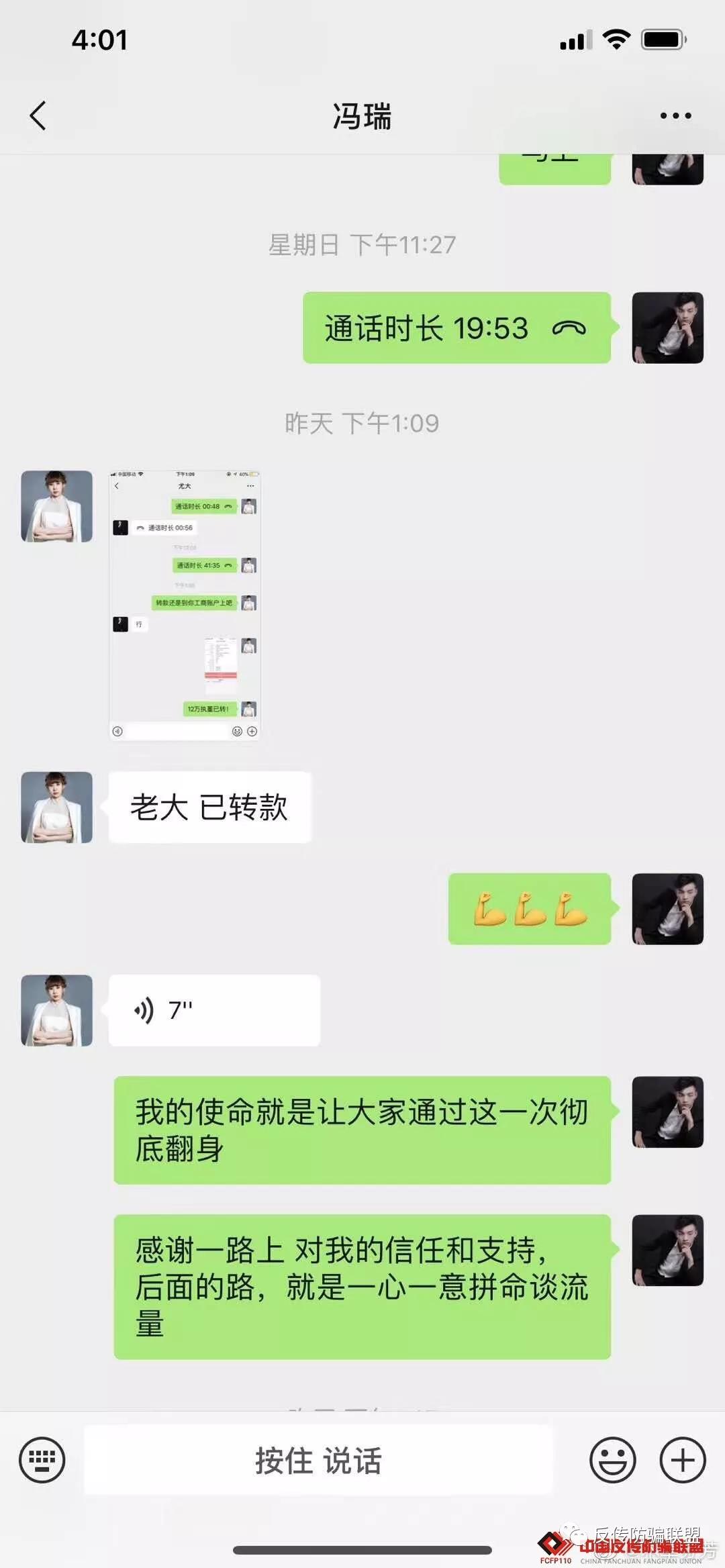Open the plus attachments menu
Image resolution: width=725 pixels, height=1568 pixels.
click(683, 1459)
